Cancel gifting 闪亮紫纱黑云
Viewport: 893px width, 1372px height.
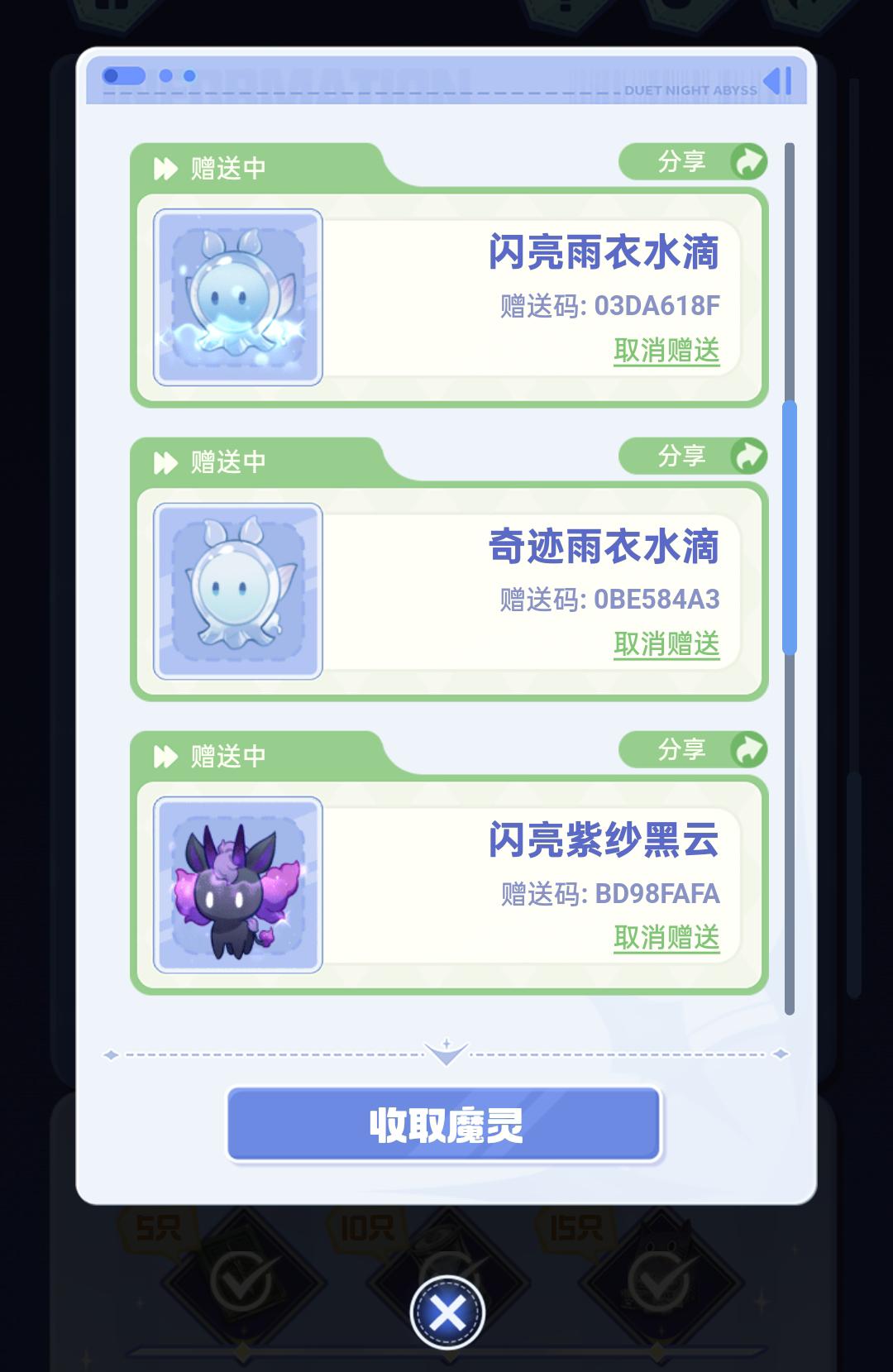pos(666,937)
